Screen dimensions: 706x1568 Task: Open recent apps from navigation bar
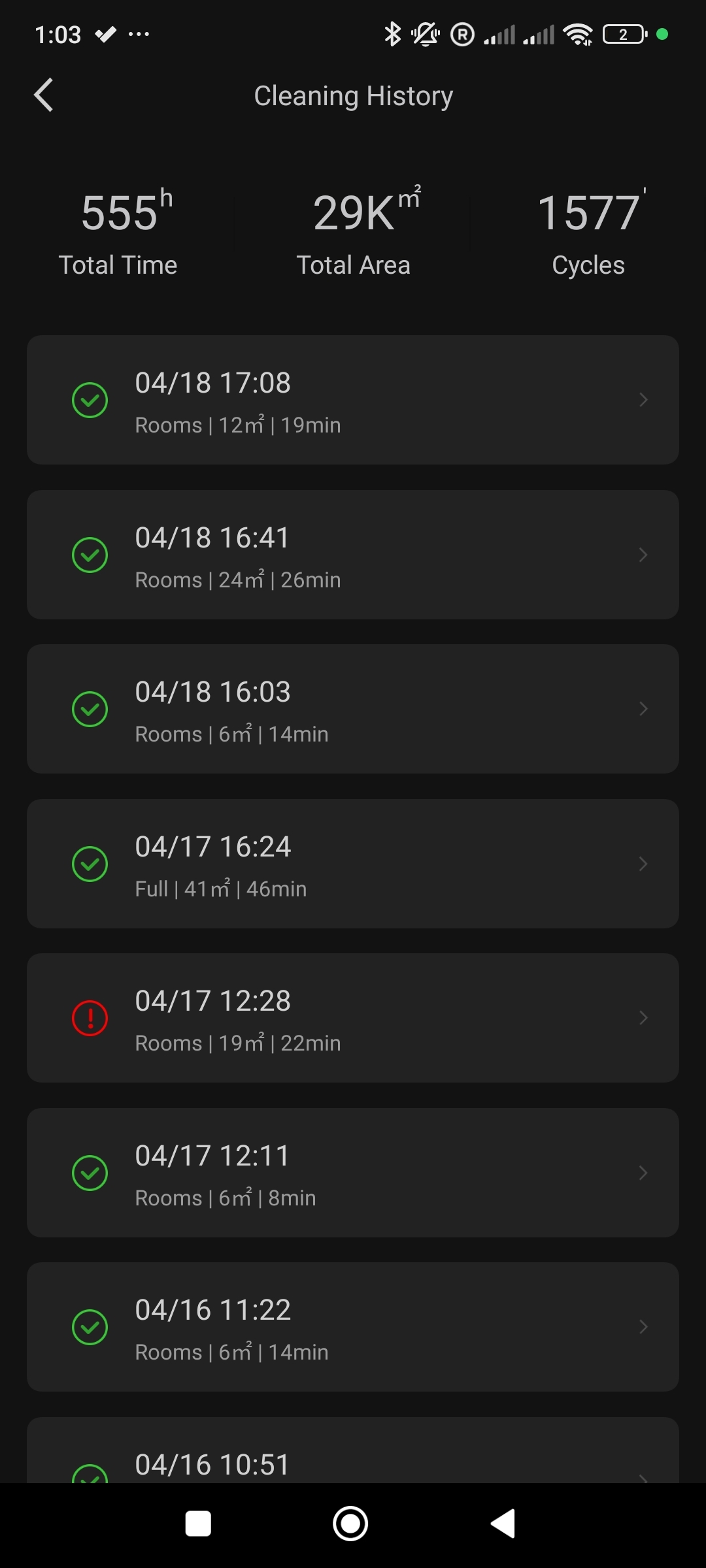tap(198, 1524)
